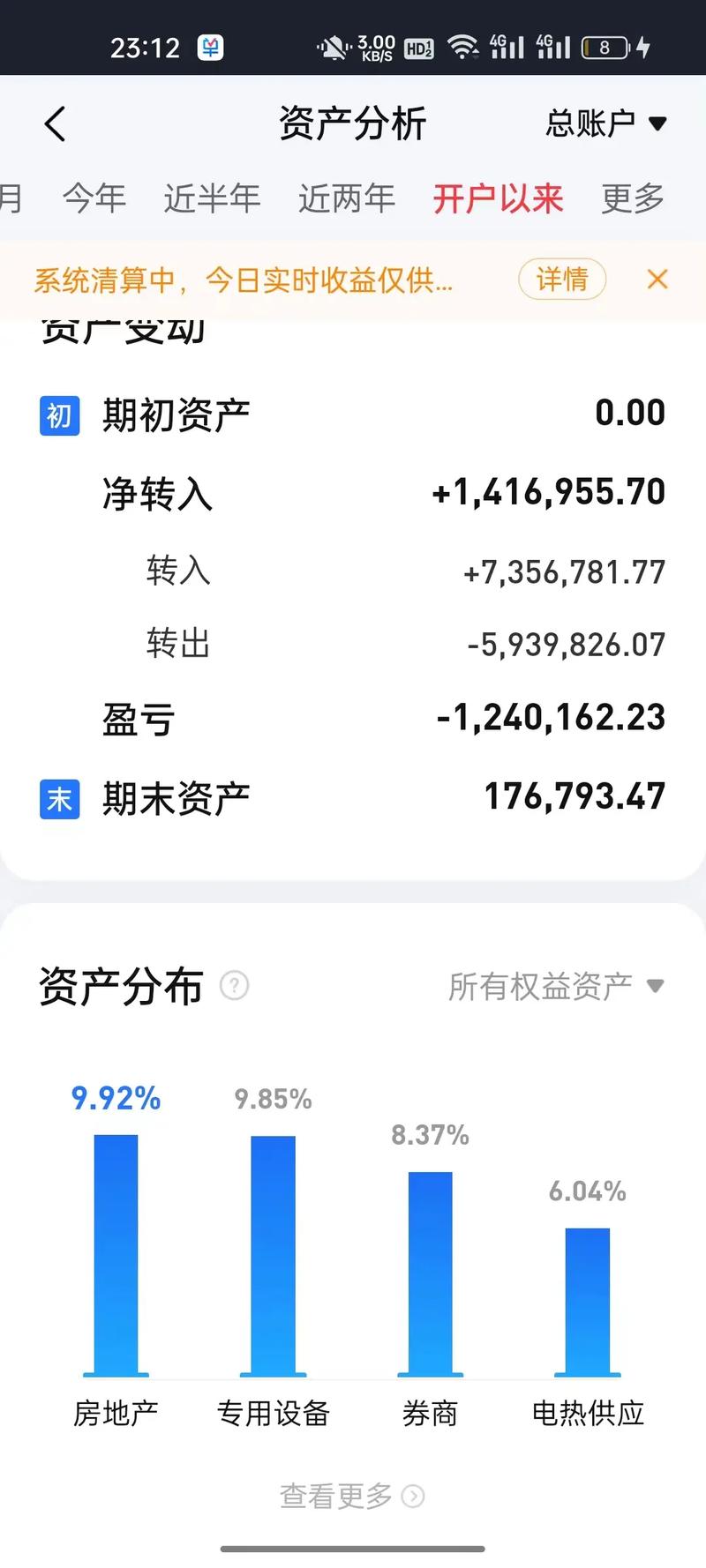
Task: Tap the battery indicator in status bar
Action: [603, 47]
